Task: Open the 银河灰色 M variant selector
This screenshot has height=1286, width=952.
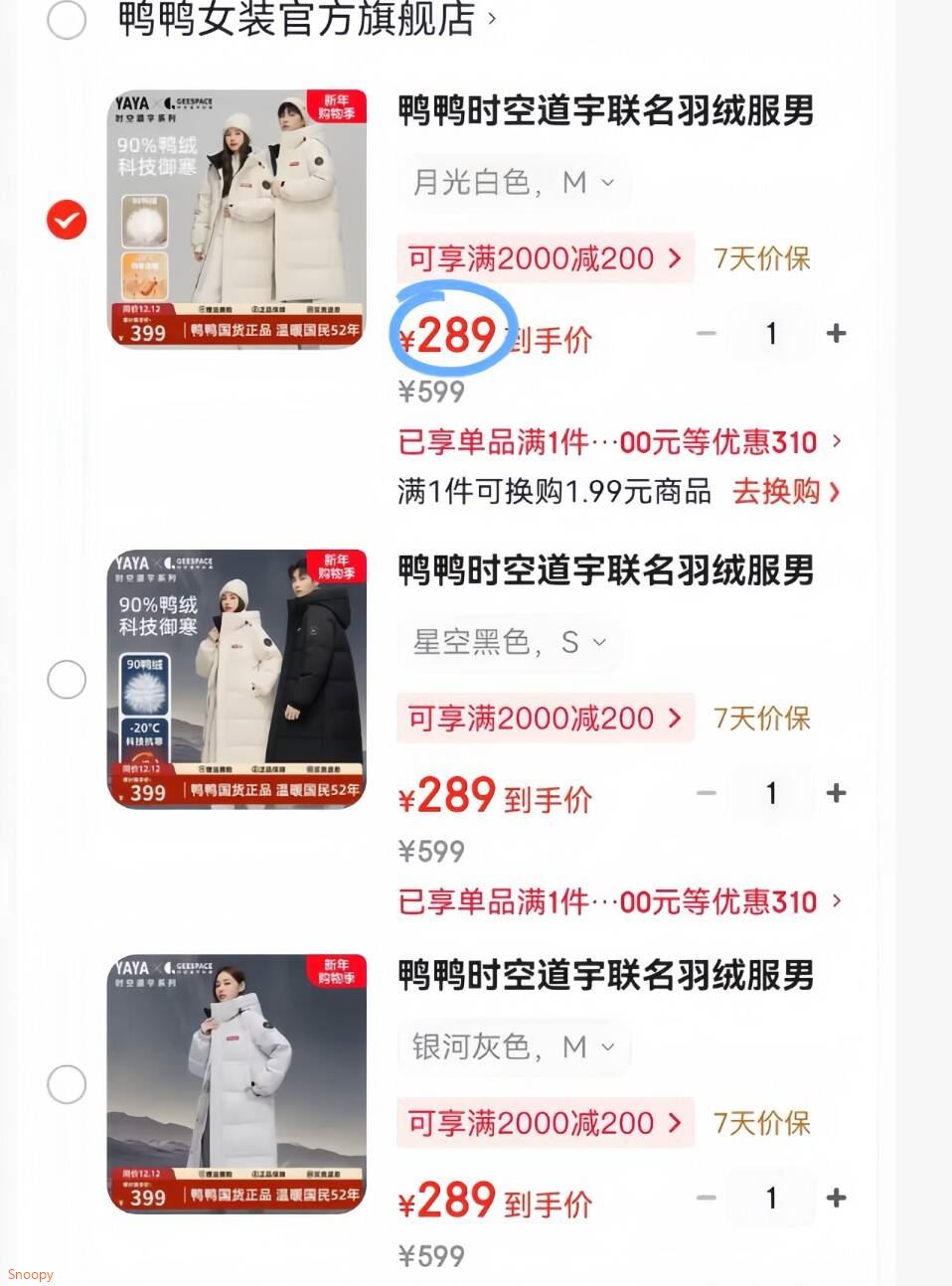Action: point(514,1046)
